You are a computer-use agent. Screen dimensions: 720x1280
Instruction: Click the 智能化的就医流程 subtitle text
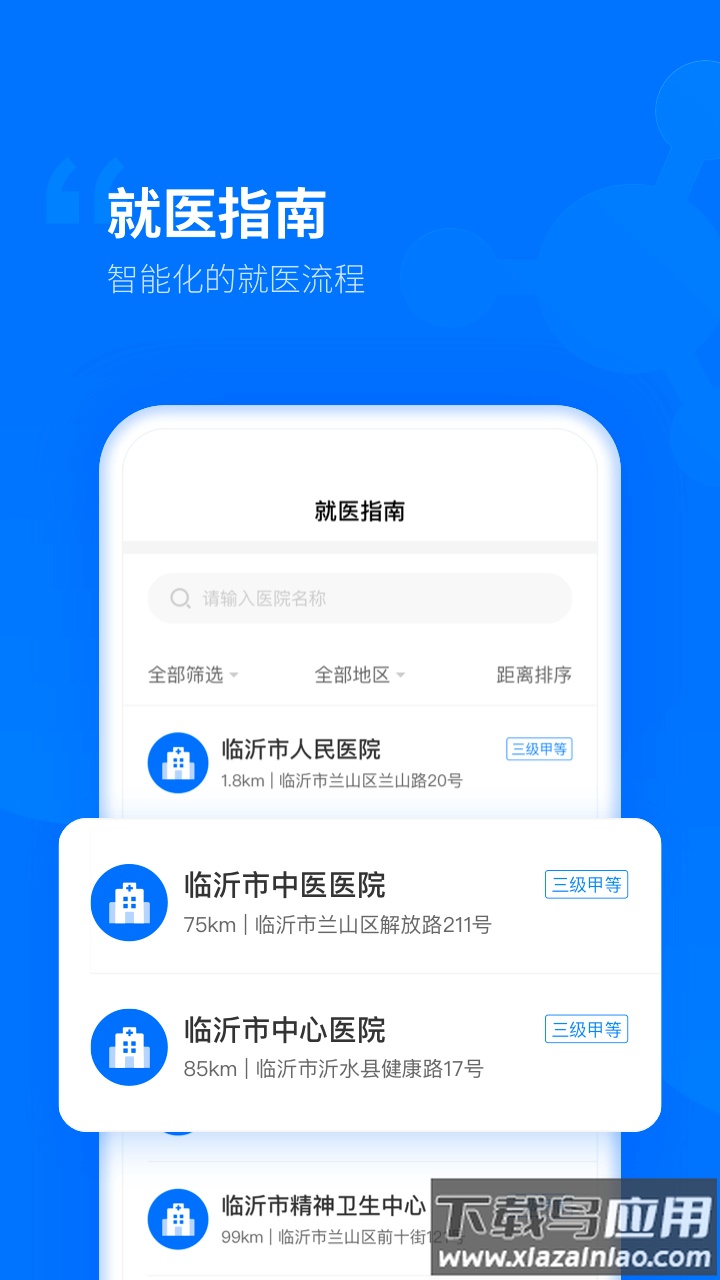tap(237, 280)
